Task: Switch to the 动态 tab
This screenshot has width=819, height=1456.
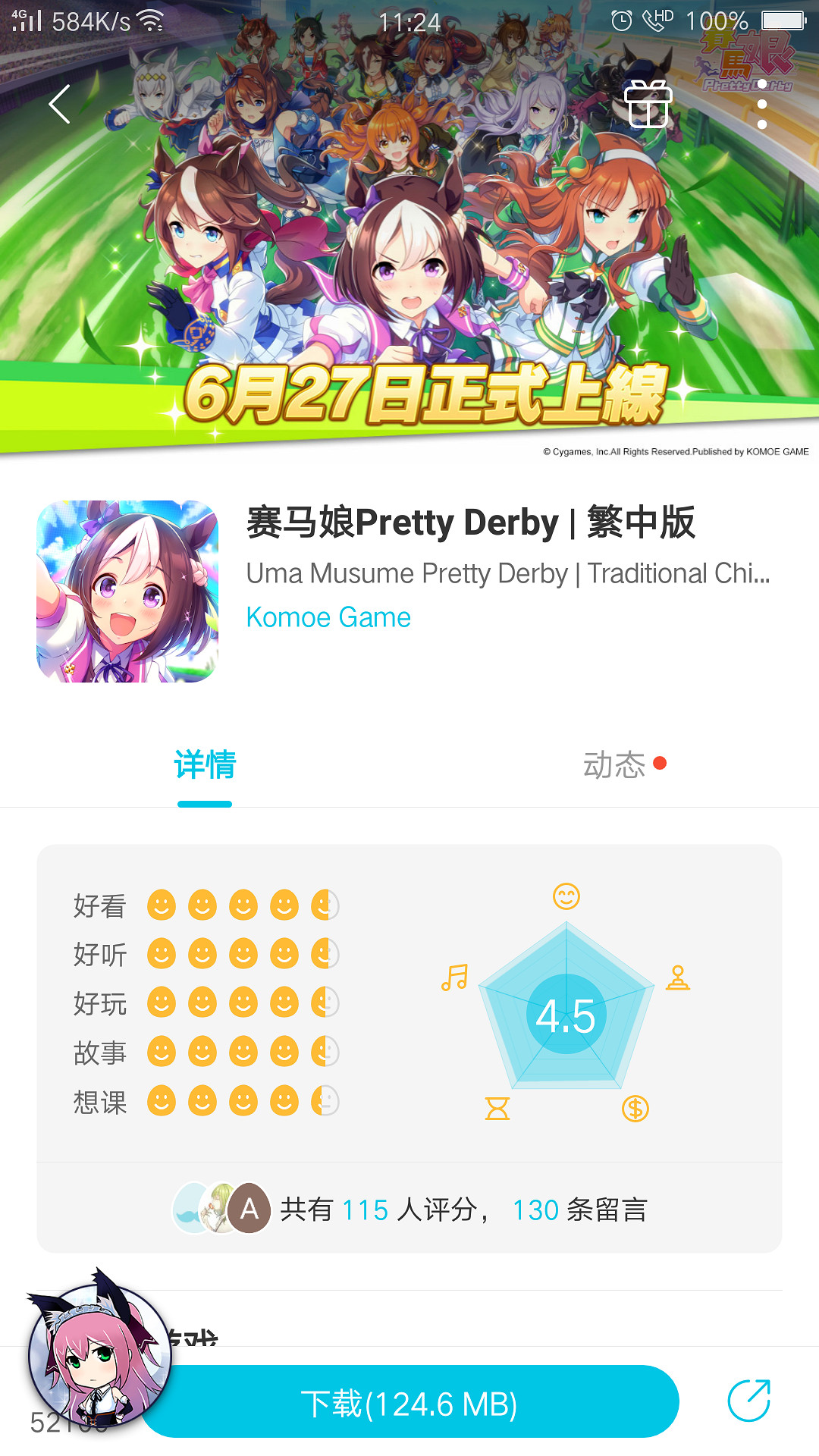Action: [x=614, y=764]
